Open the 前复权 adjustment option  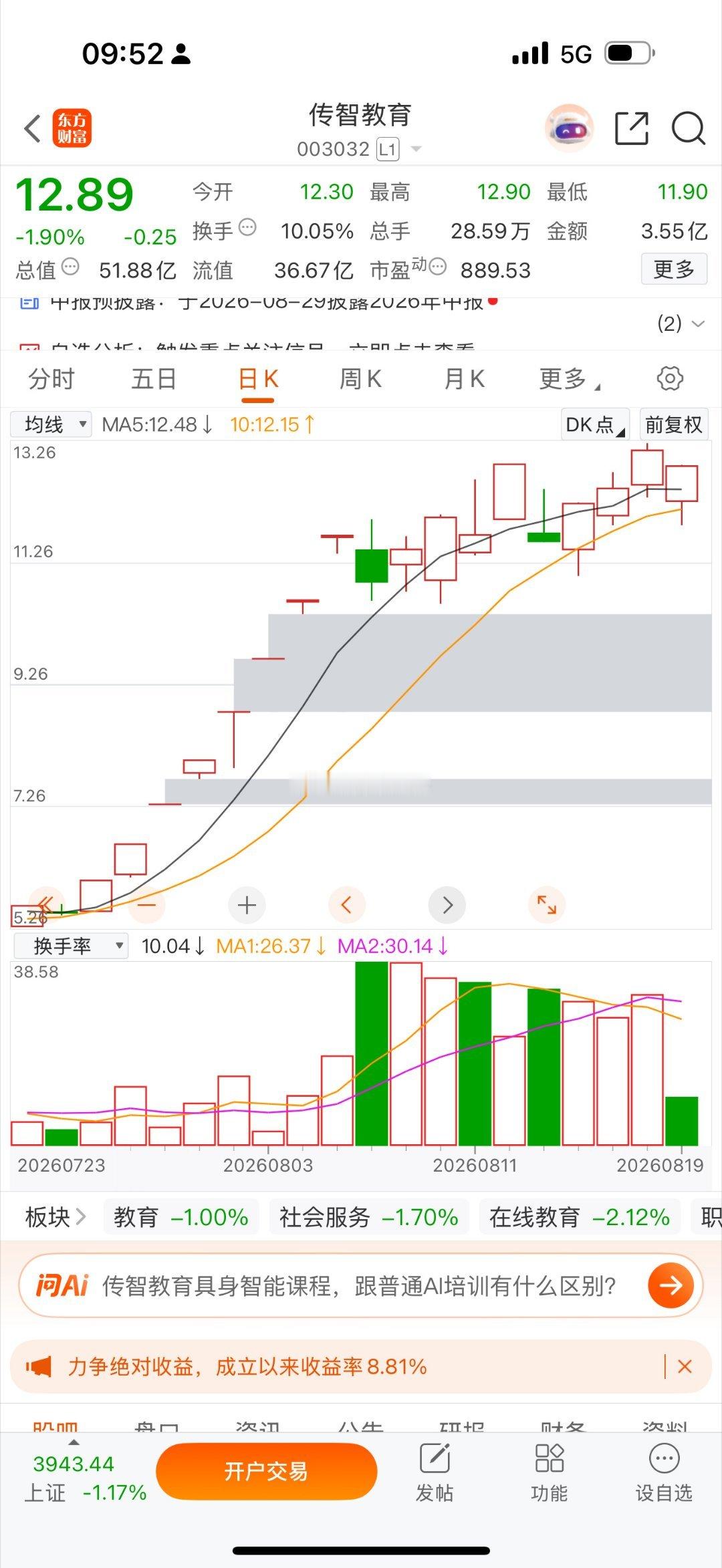[673, 424]
